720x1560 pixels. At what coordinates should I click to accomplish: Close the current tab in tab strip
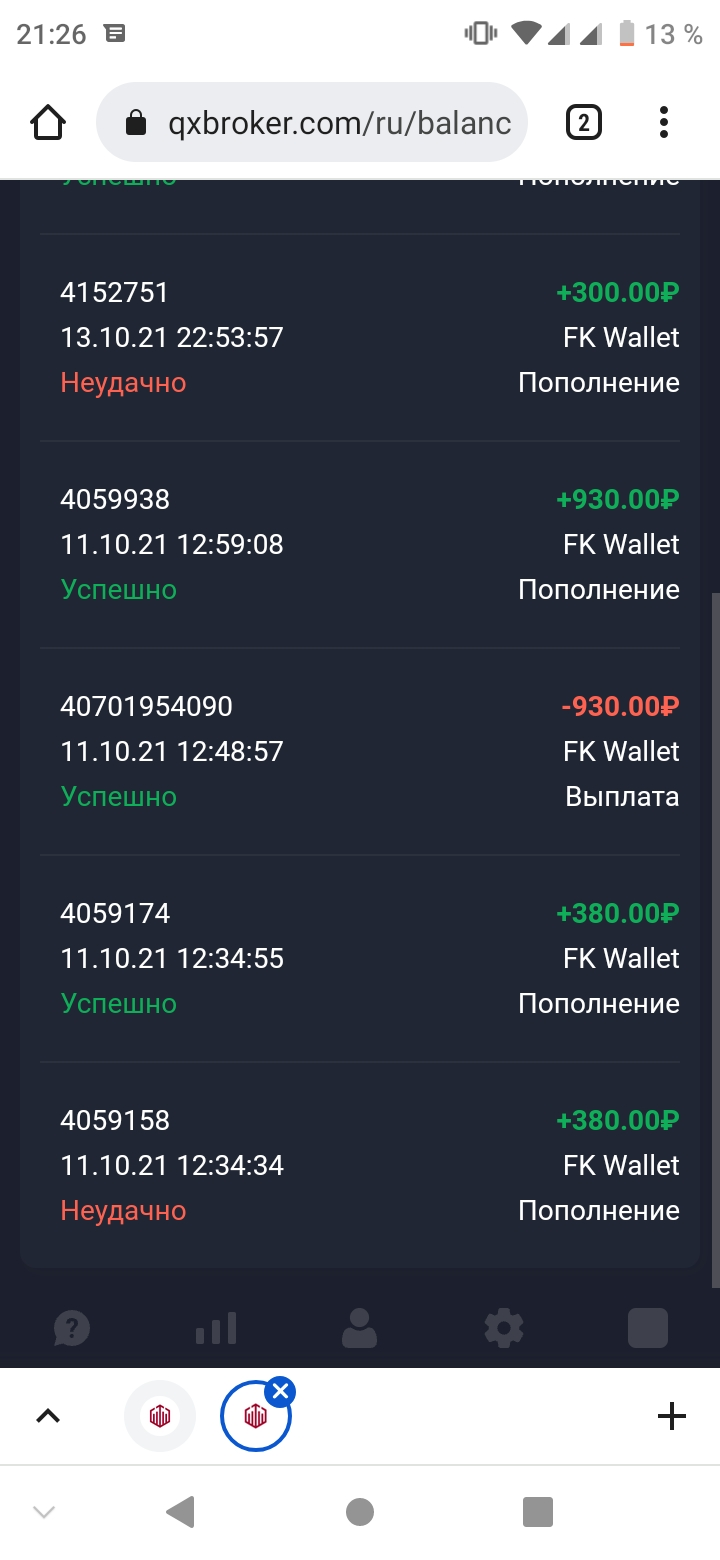281,1391
